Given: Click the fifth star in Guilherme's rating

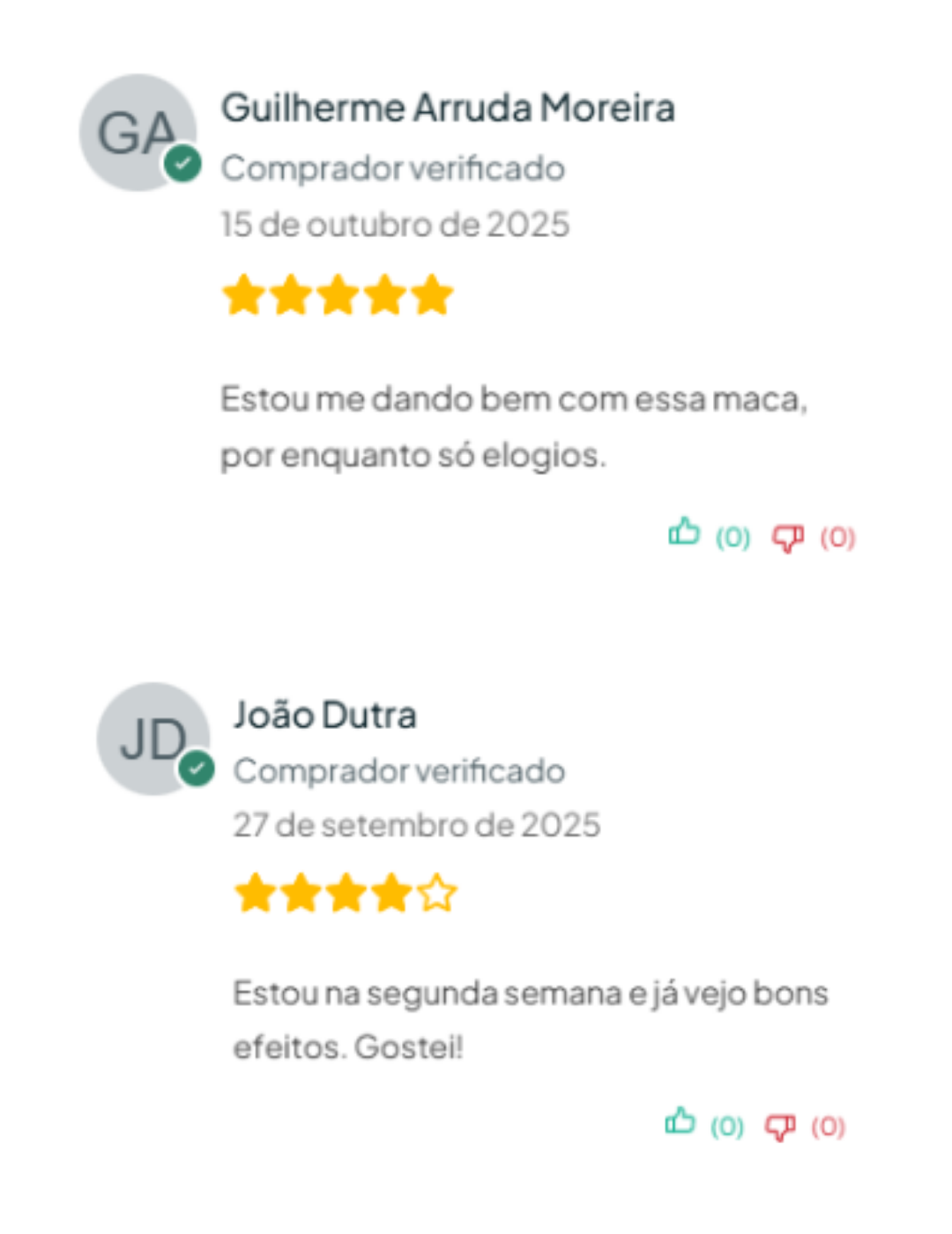Looking at the screenshot, I should (x=430, y=294).
